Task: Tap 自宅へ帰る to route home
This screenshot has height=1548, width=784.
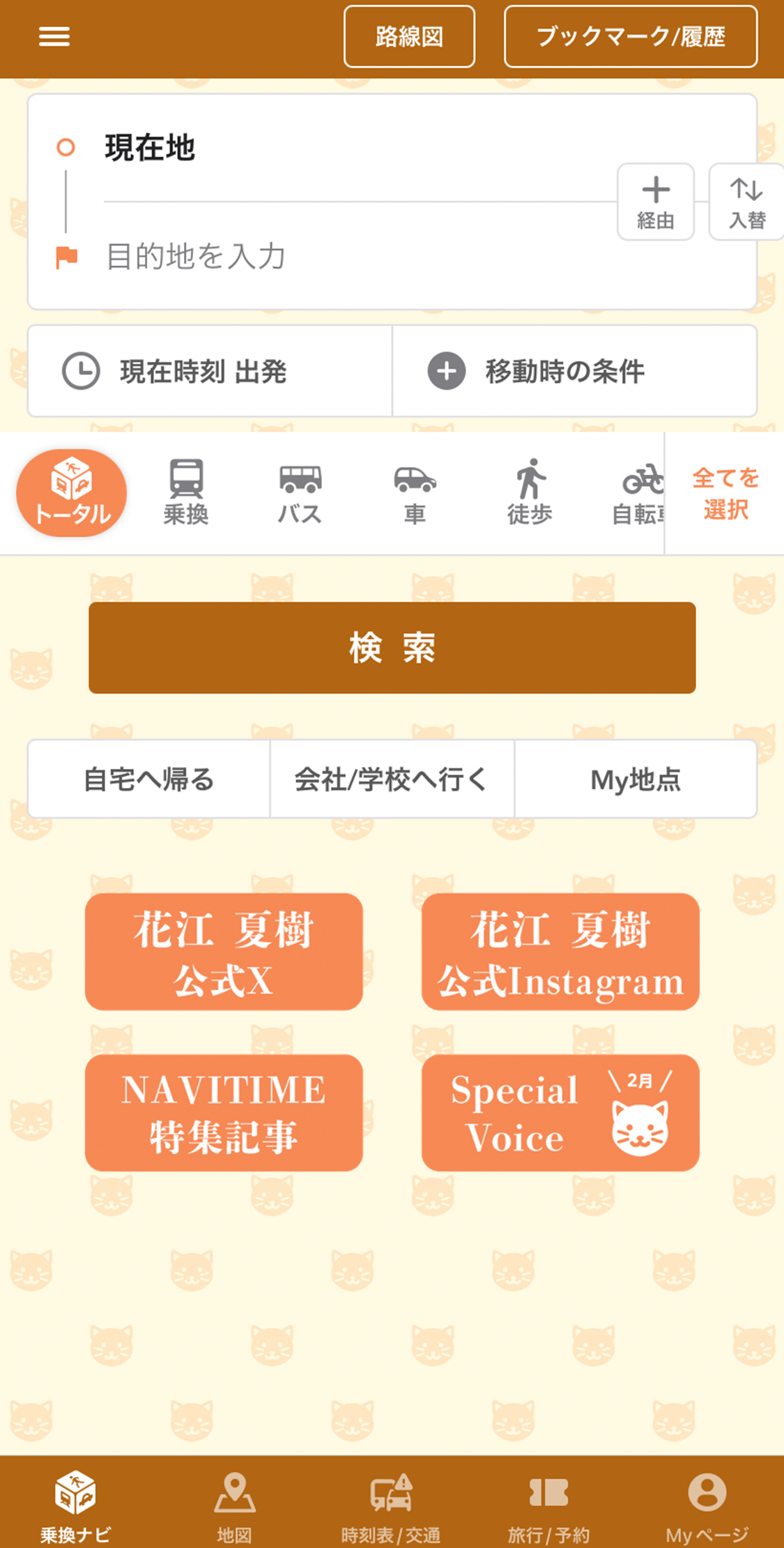Action: click(x=148, y=779)
